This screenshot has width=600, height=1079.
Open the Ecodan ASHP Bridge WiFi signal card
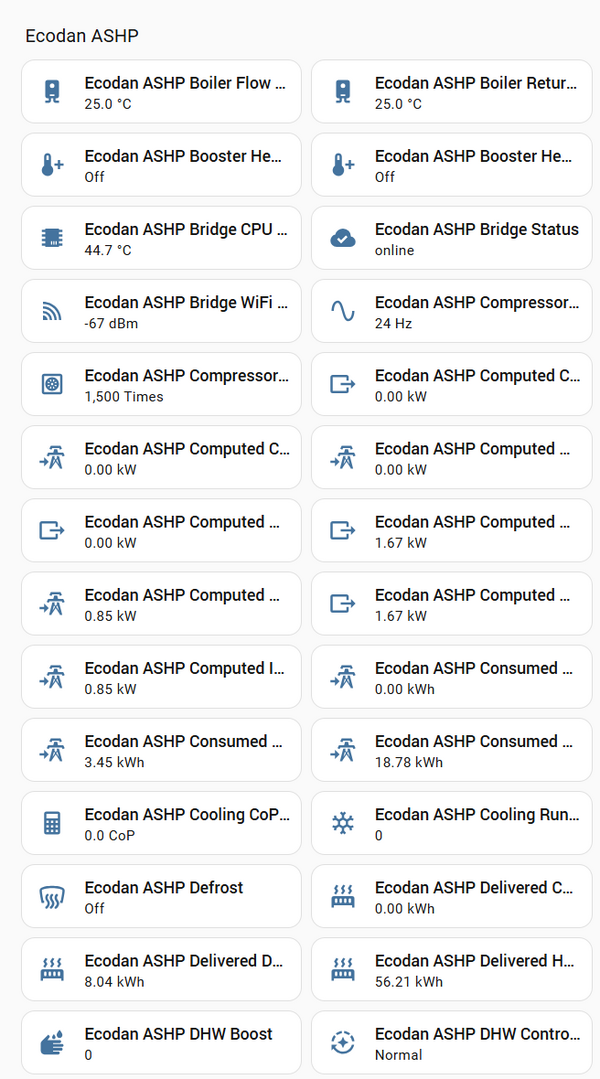click(x=161, y=311)
